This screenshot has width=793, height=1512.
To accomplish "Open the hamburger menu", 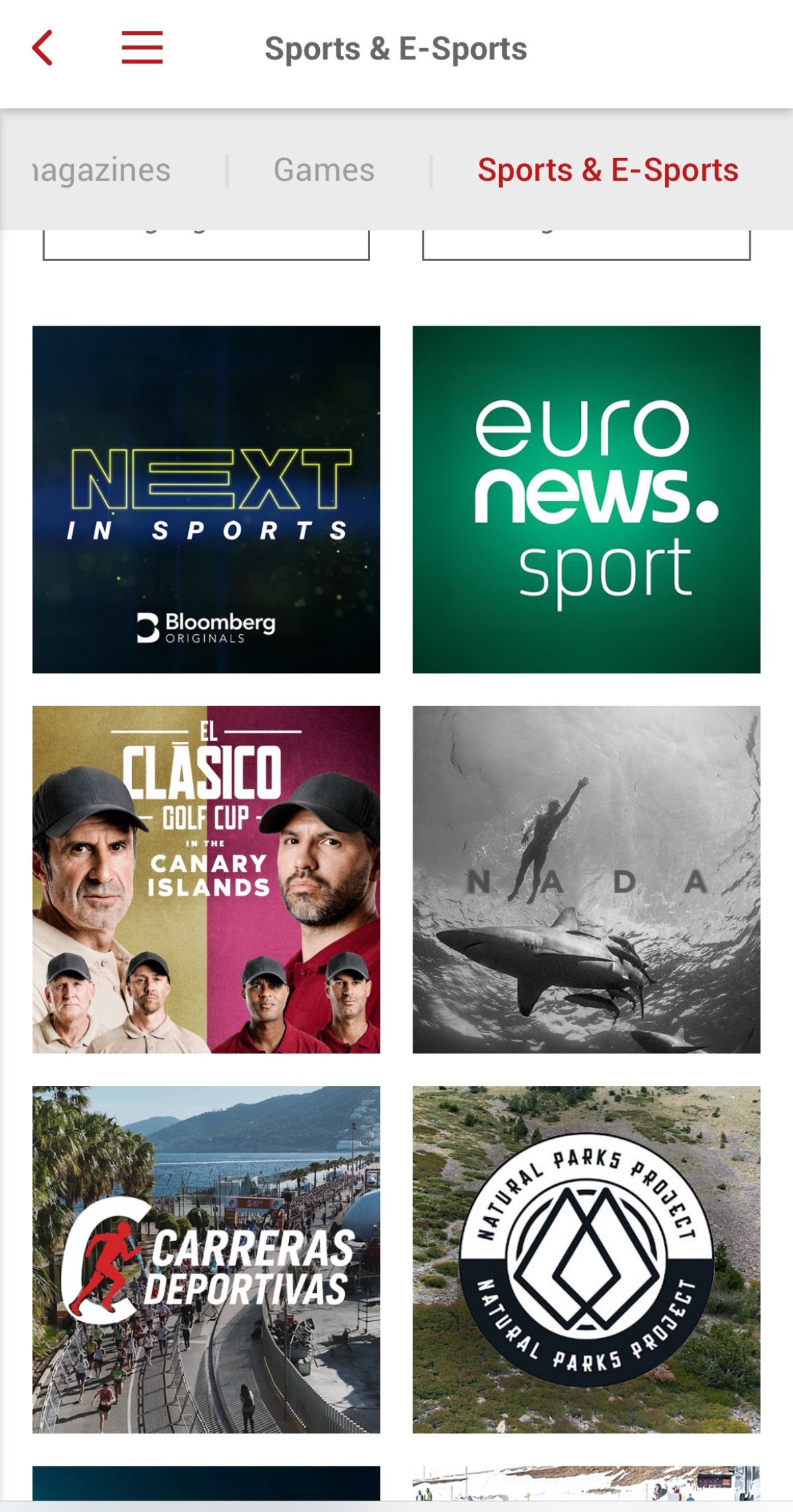I will click(142, 48).
